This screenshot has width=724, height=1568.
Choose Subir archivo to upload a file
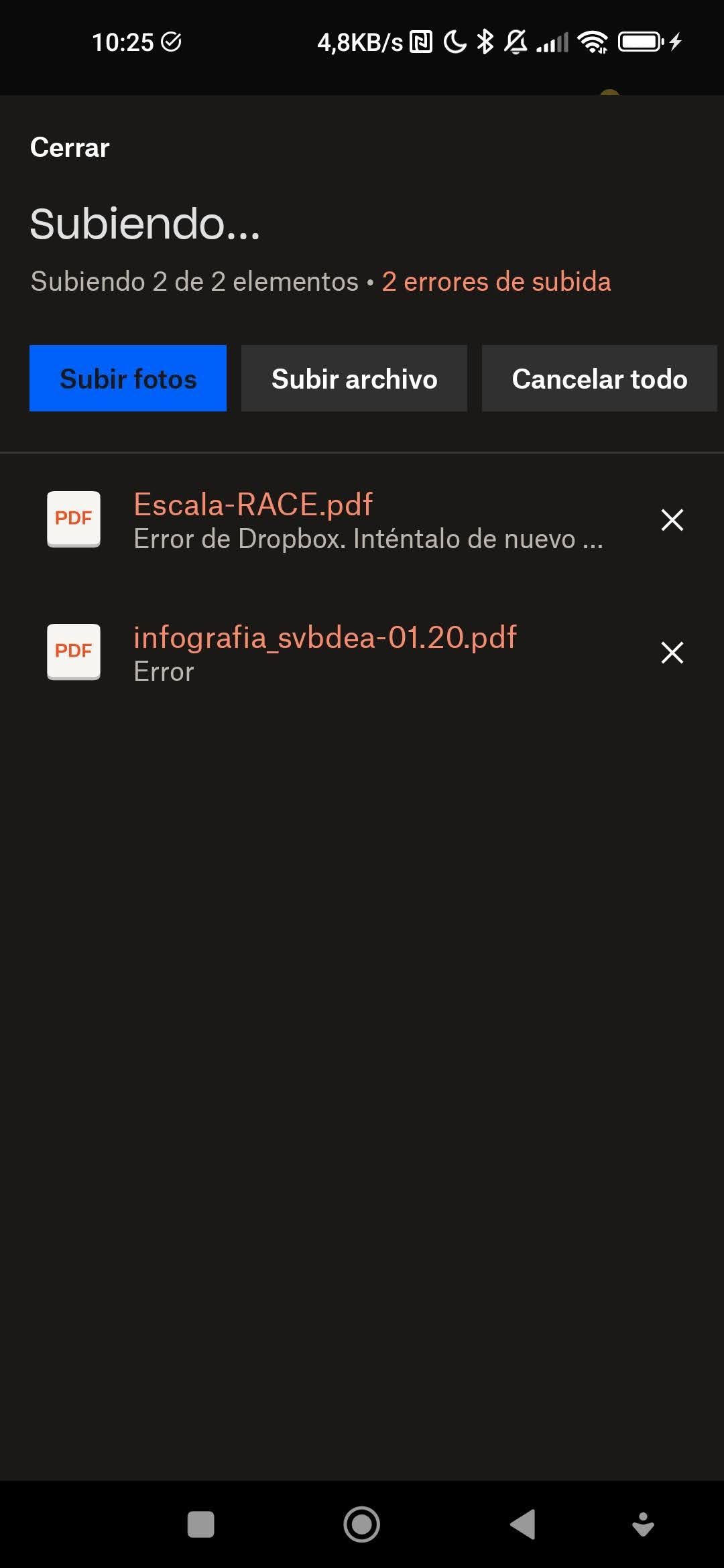click(x=354, y=378)
